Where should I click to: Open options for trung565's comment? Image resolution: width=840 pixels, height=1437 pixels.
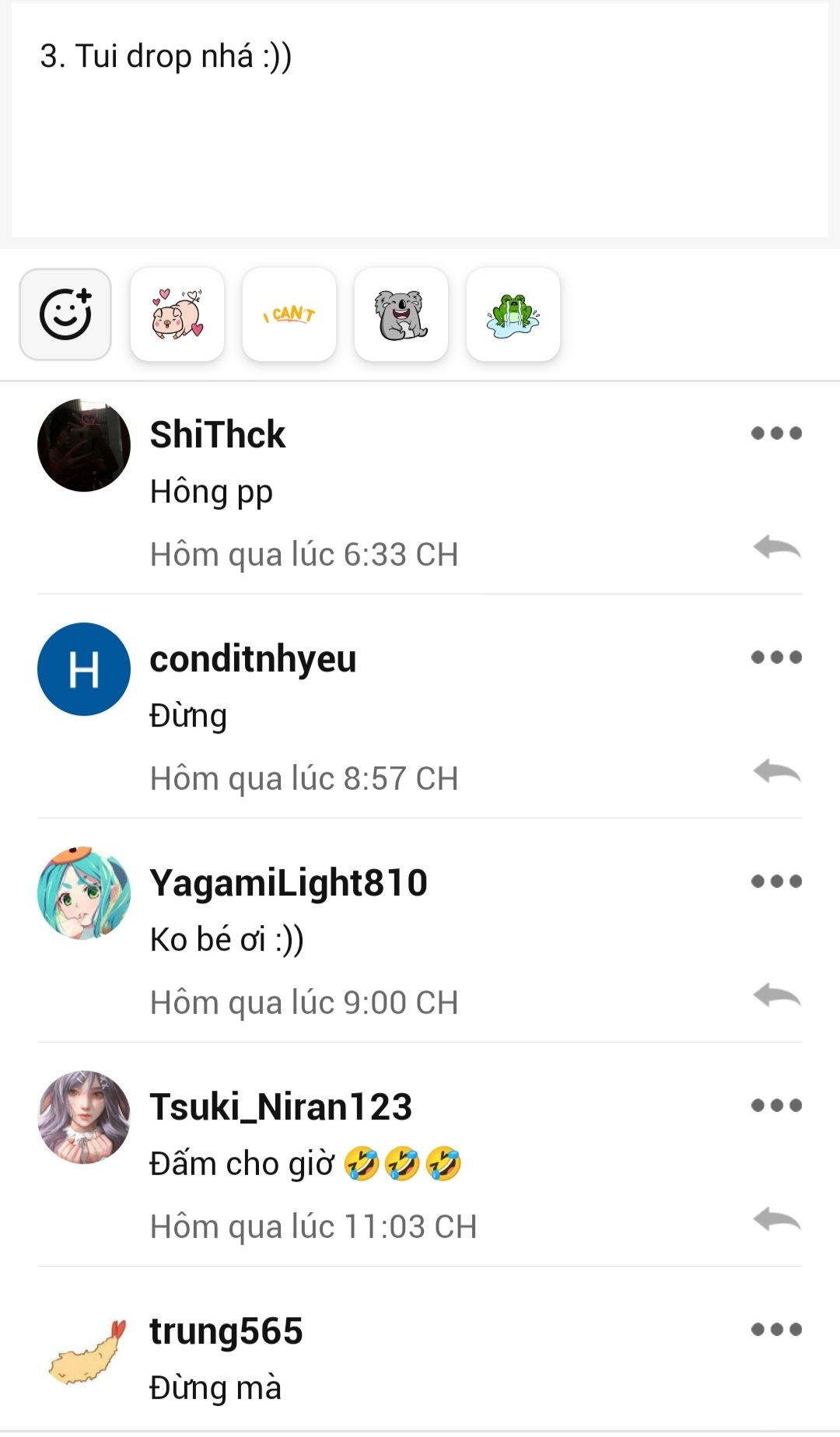[x=776, y=1330]
